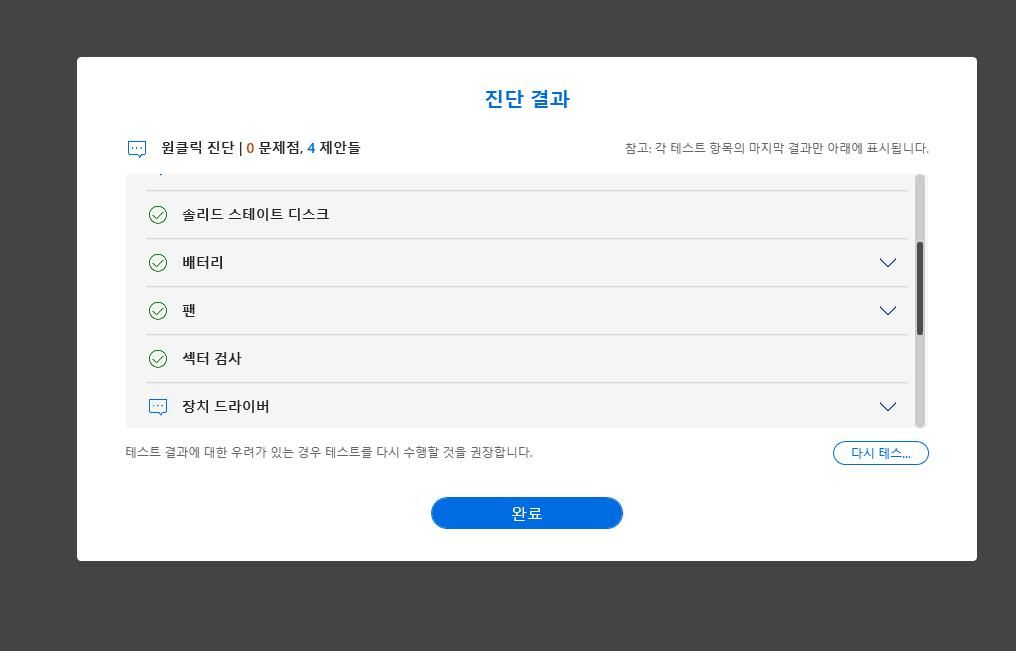Expand the 팬 result row
Image resolution: width=1016 pixels, height=651 pixels.
[x=887, y=311]
